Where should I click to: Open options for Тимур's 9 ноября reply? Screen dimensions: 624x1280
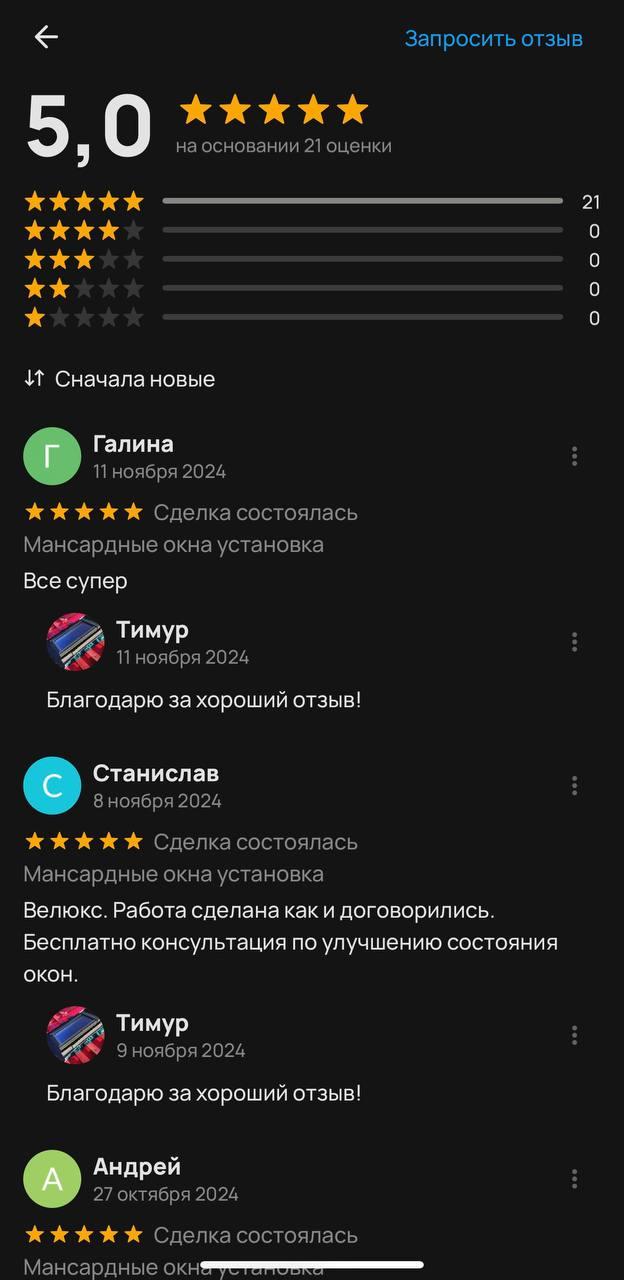574,1035
